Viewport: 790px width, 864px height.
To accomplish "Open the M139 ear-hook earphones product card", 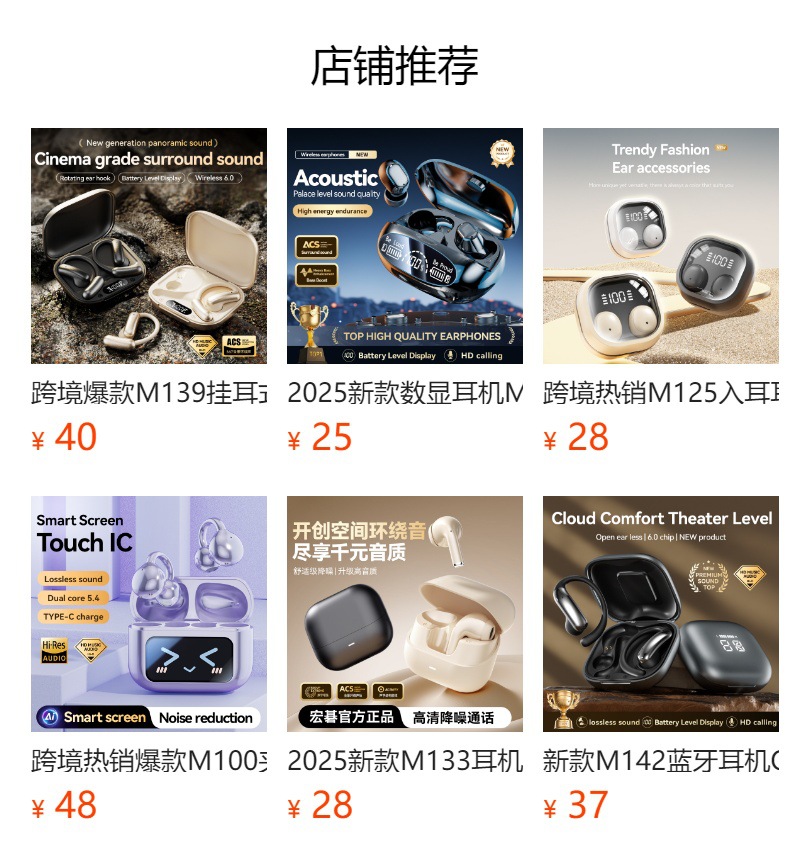I will point(149,246).
